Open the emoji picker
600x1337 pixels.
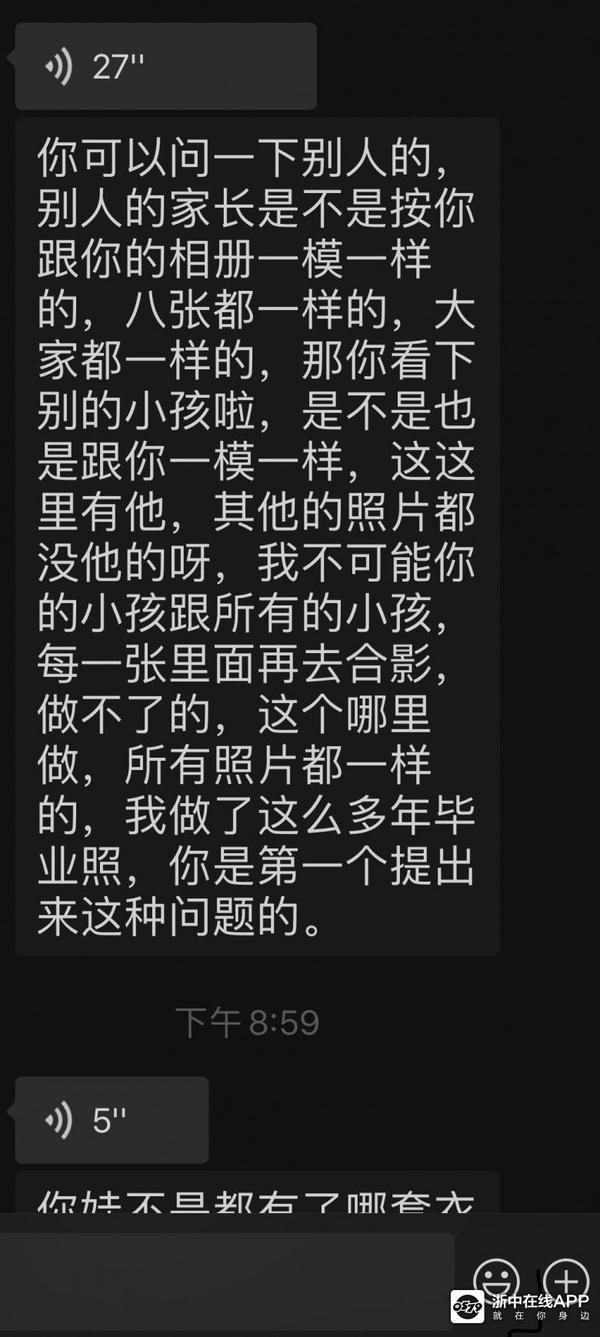pos(496,1279)
